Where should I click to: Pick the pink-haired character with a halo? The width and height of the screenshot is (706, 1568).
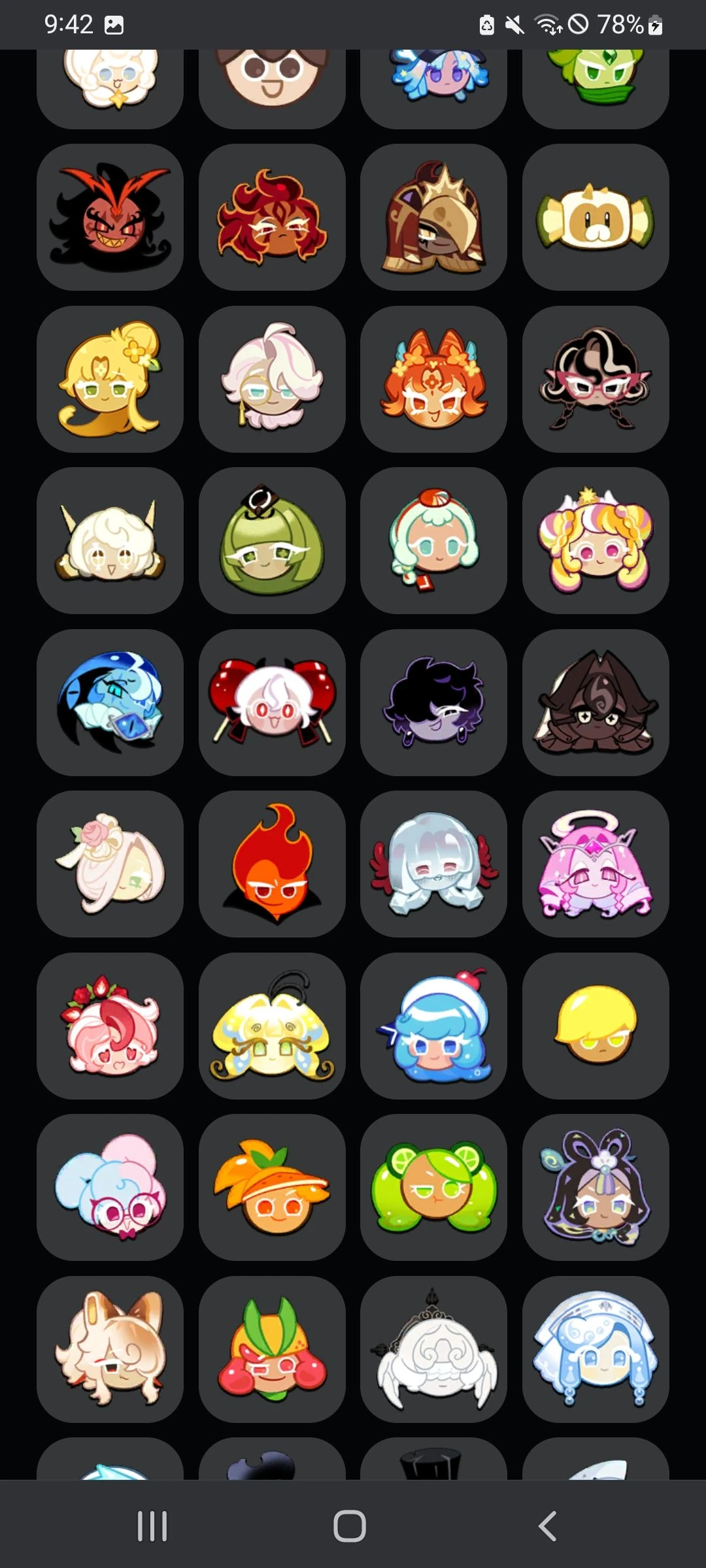click(595, 864)
